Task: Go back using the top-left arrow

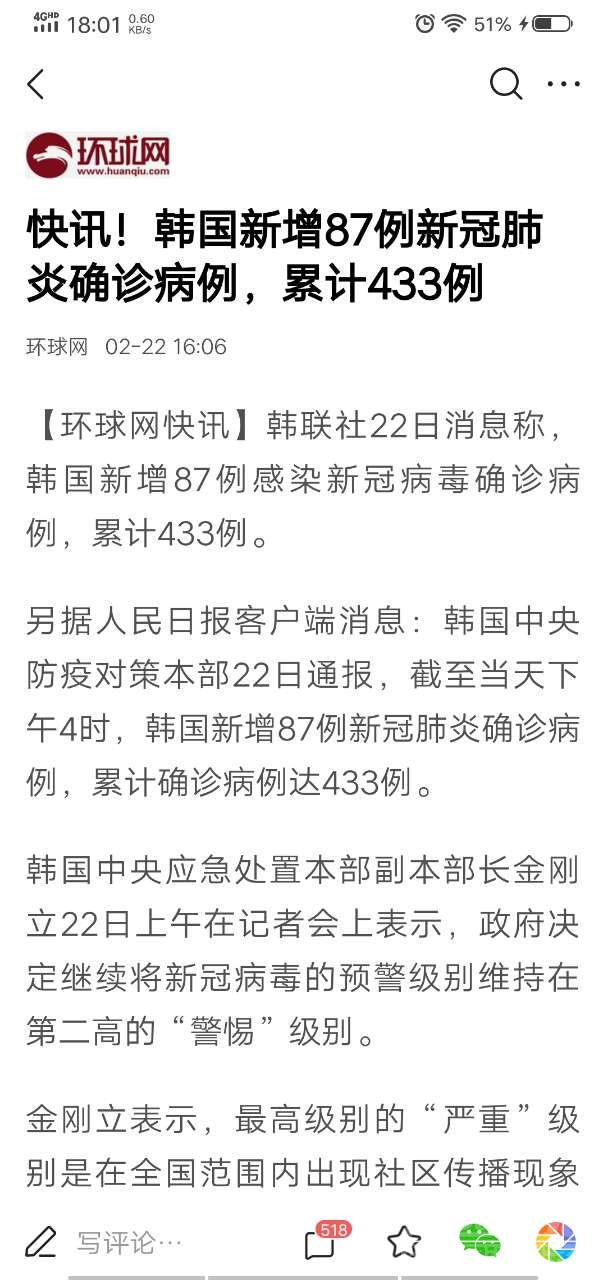Action: click(x=36, y=84)
